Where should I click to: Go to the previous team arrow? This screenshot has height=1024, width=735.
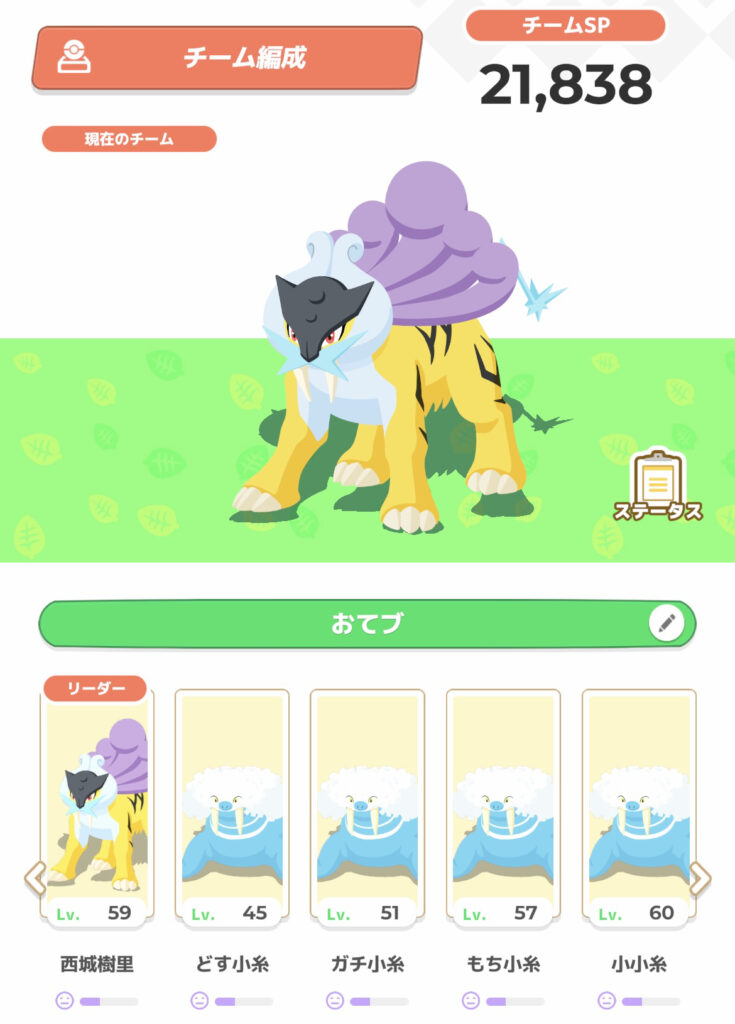point(34,878)
